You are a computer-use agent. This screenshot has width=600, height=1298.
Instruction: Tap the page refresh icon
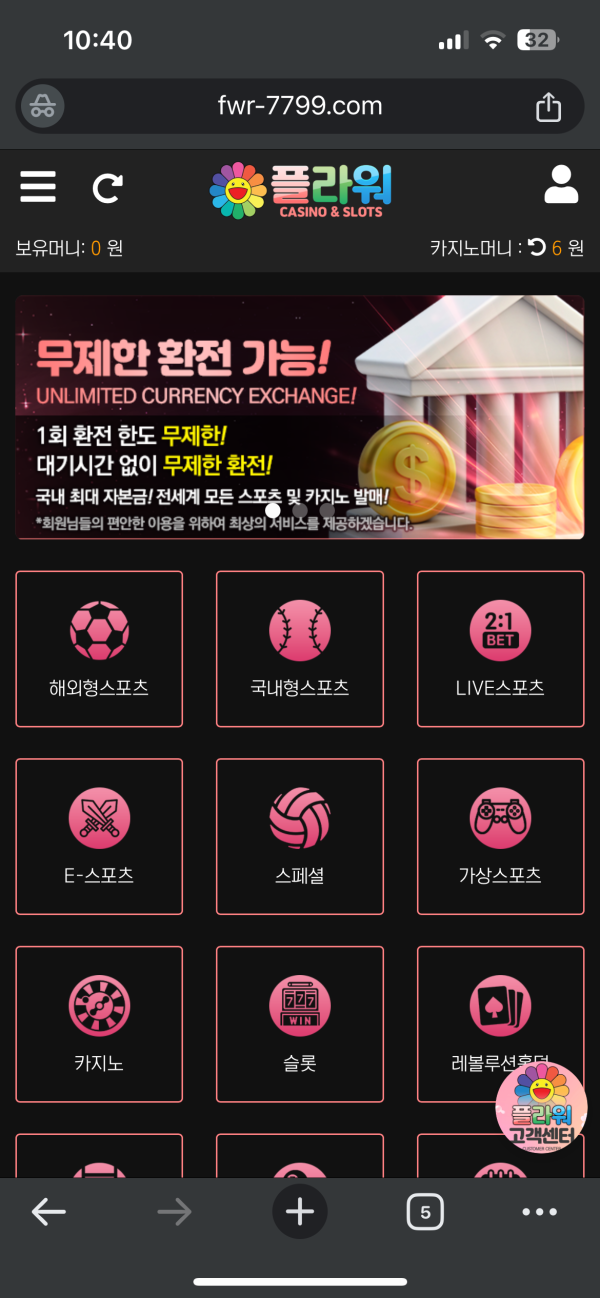[108, 188]
